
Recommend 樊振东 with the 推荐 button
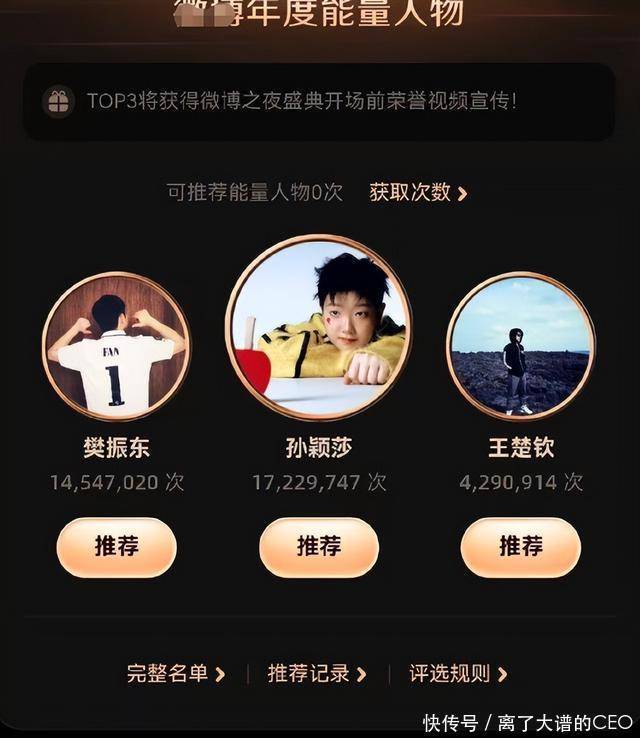117,547
